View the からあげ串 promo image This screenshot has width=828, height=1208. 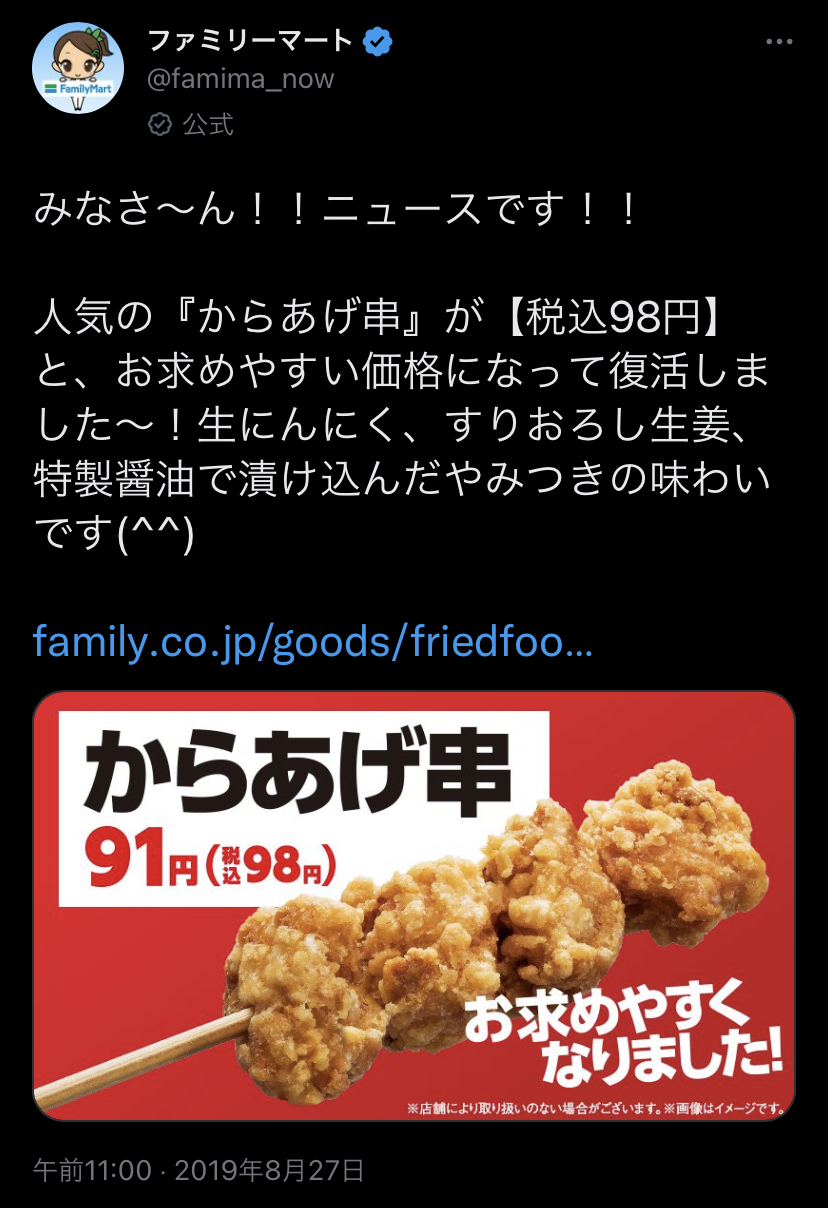[414, 905]
